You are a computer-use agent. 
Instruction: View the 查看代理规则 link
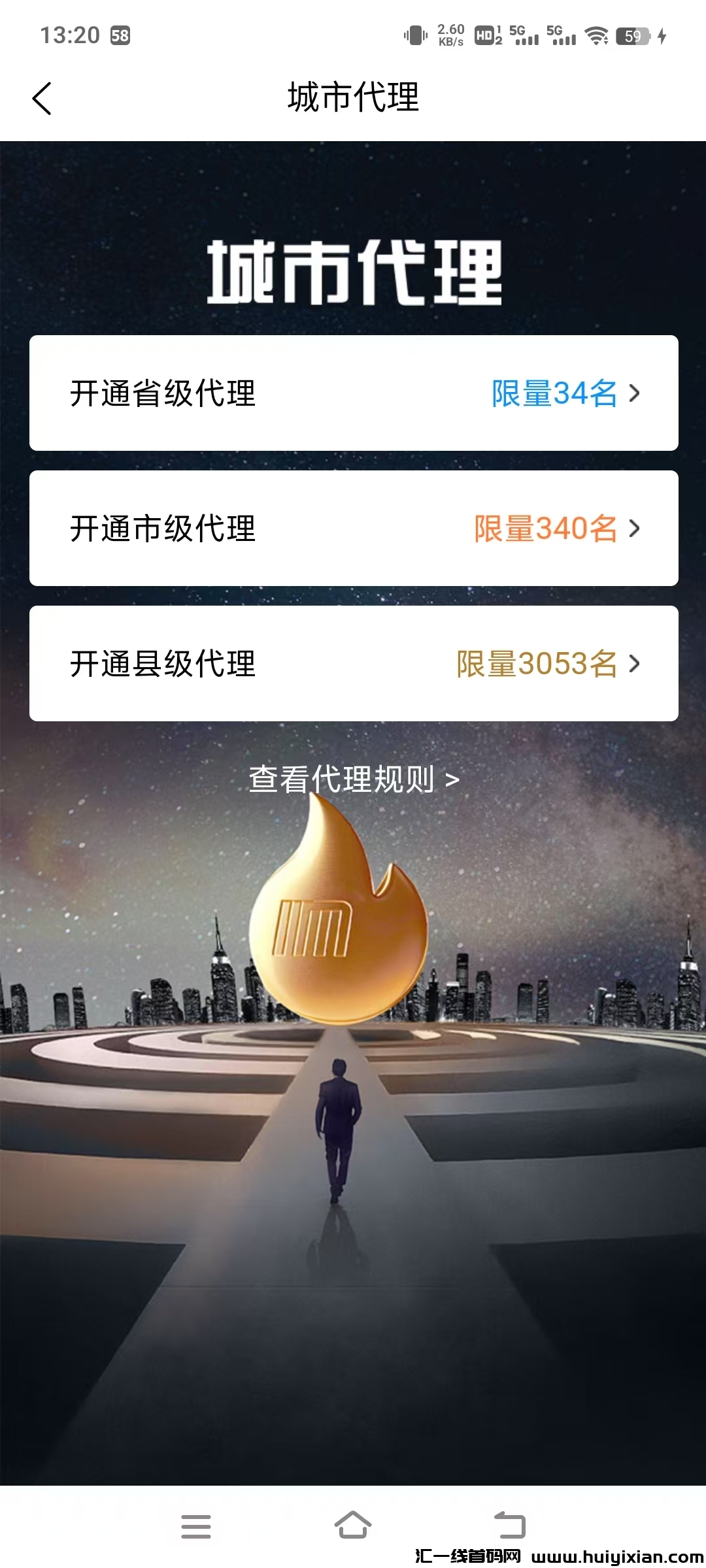[x=354, y=779]
